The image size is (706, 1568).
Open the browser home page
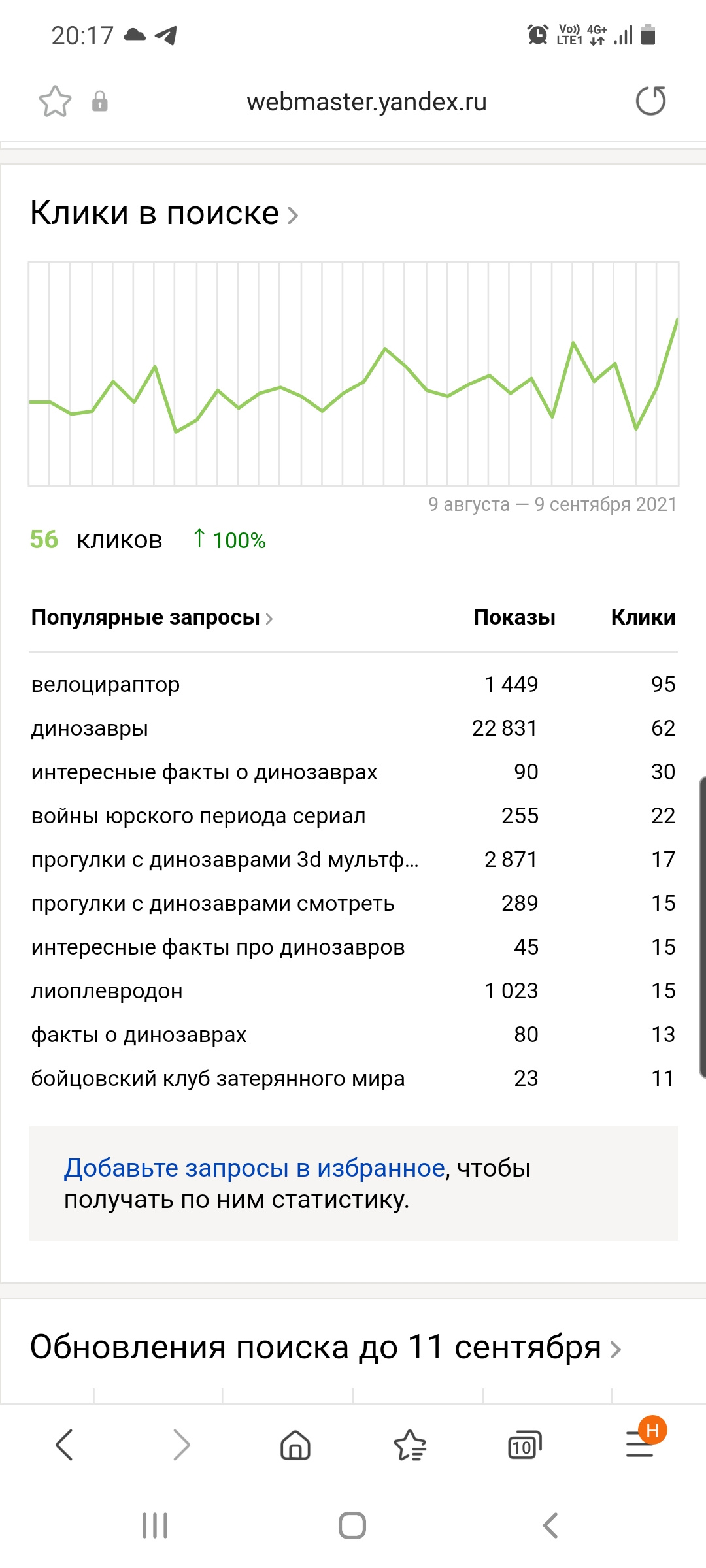click(x=295, y=1445)
